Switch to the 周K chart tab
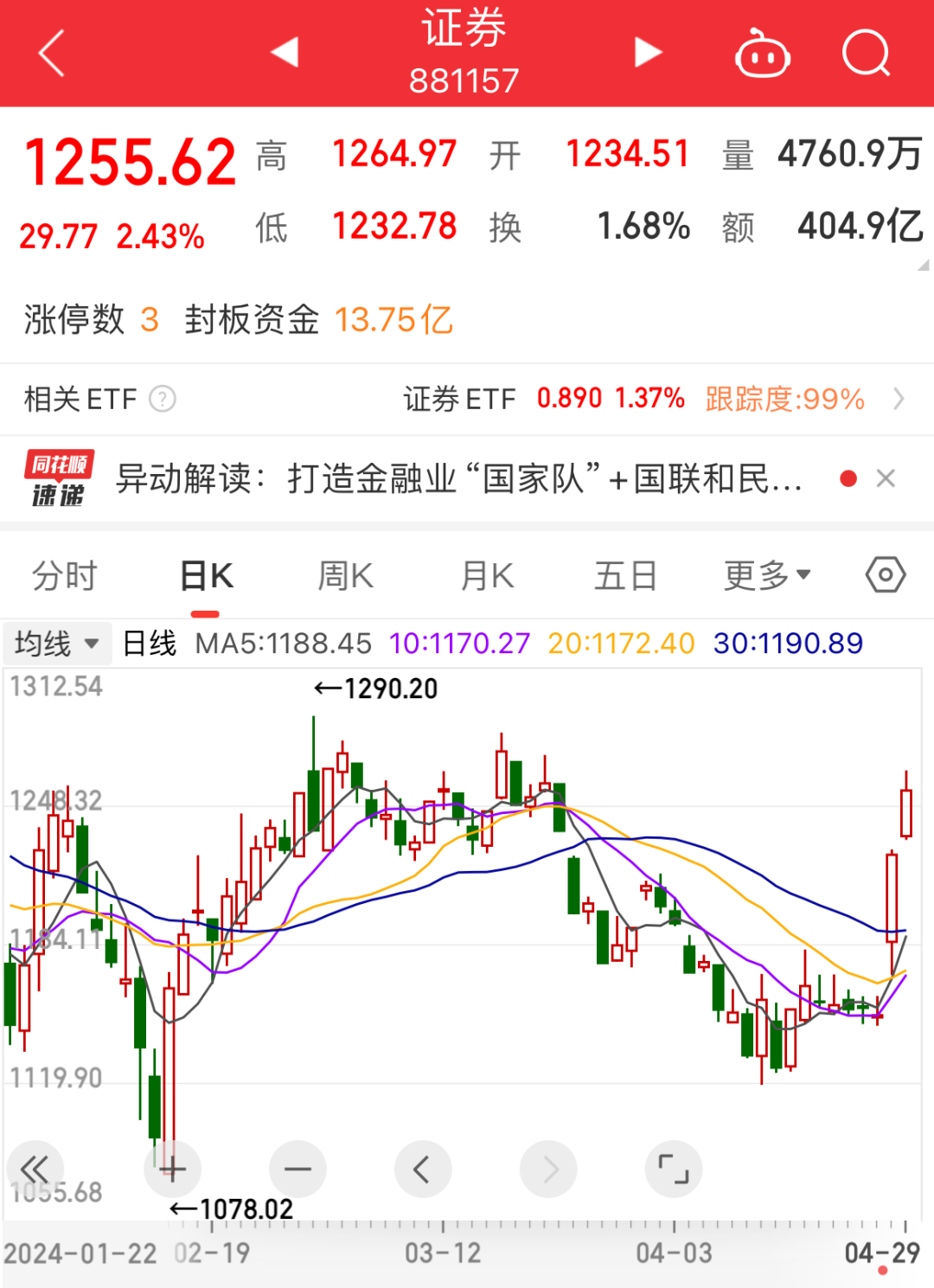The width and height of the screenshot is (934, 1288). 345,576
